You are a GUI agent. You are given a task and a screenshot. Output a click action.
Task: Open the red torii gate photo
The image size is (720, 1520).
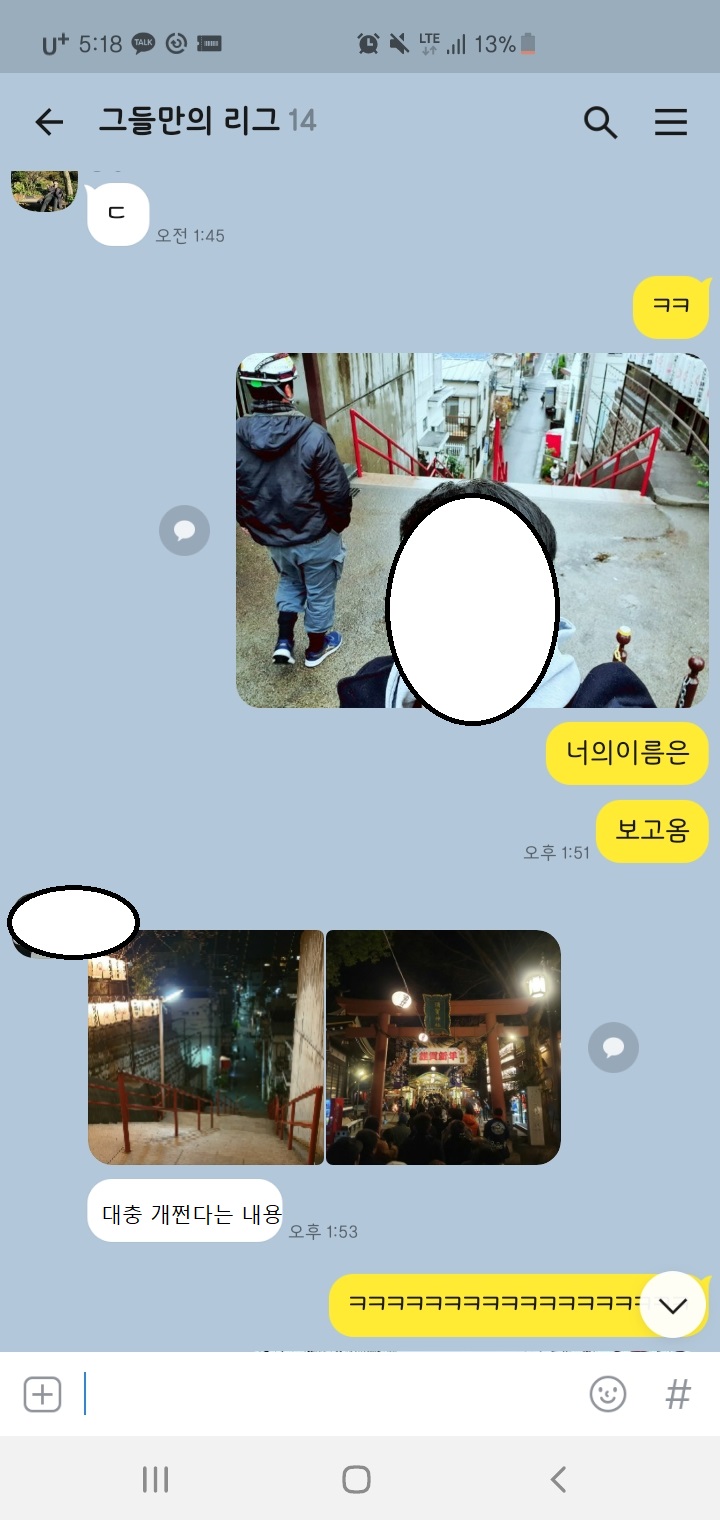pyautogui.click(x=443, y=1047)
